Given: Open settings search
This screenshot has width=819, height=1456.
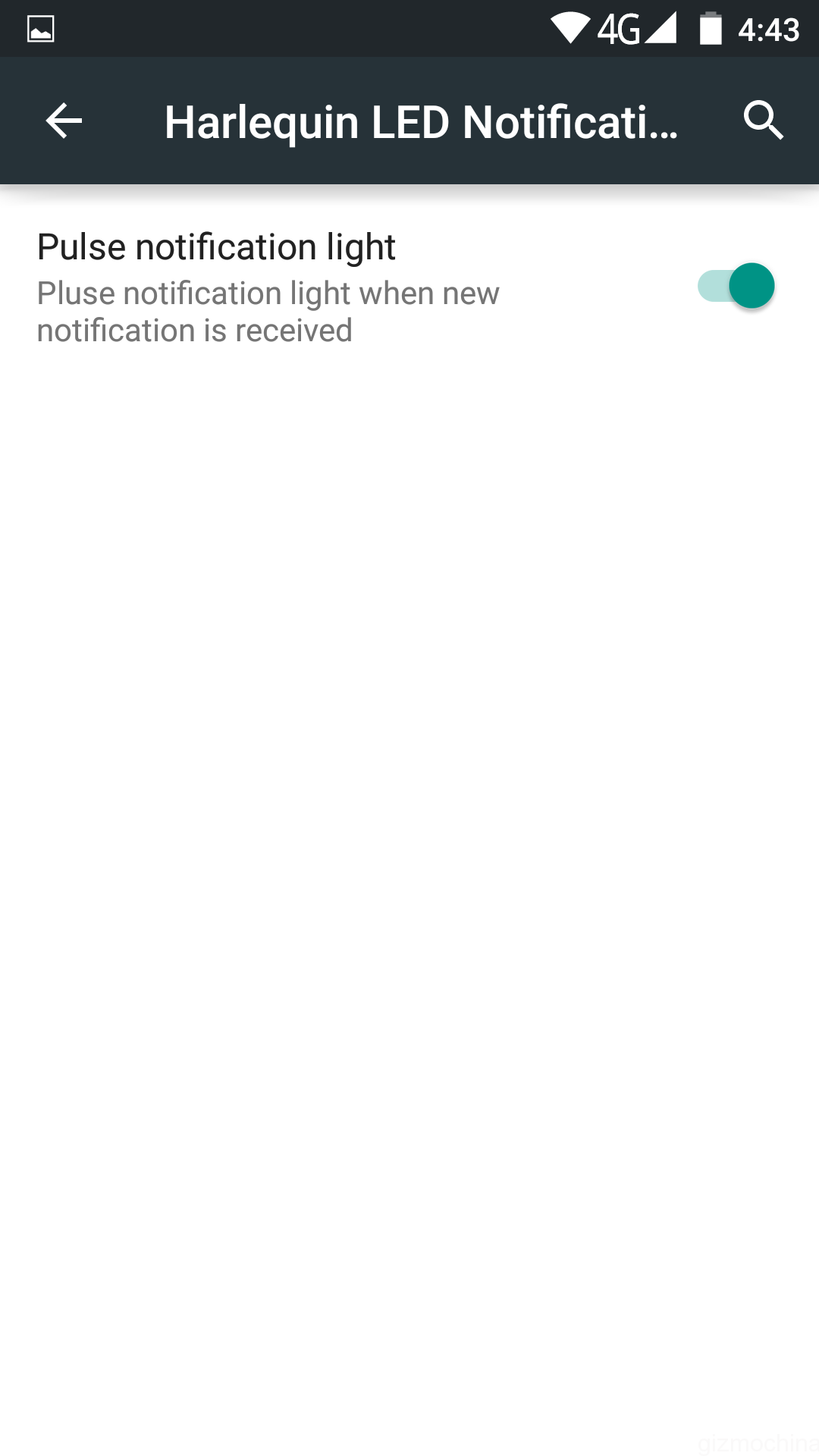Looking at the screenshot, I should [x=763, y=121].
